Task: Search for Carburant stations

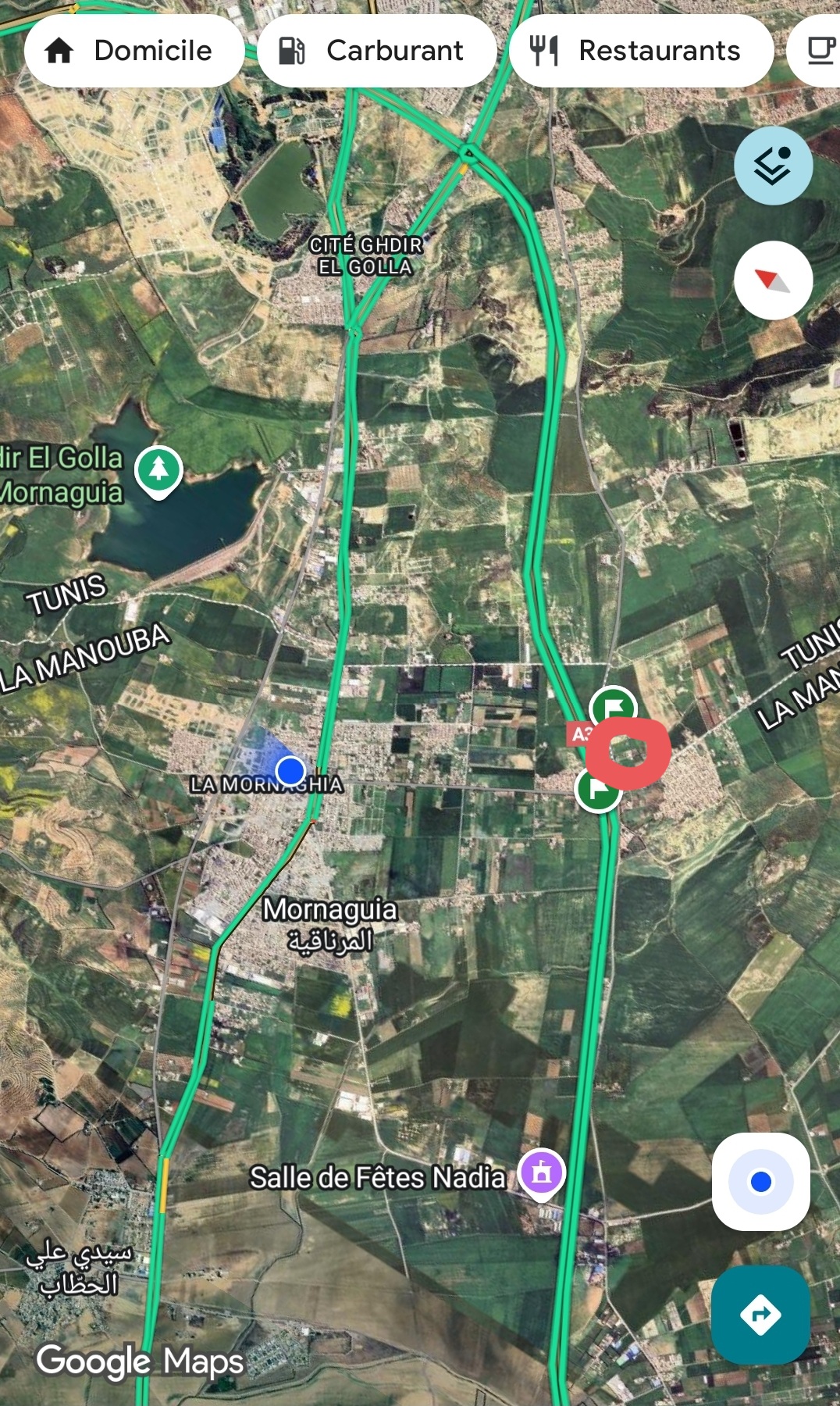Action: [376, 51]
